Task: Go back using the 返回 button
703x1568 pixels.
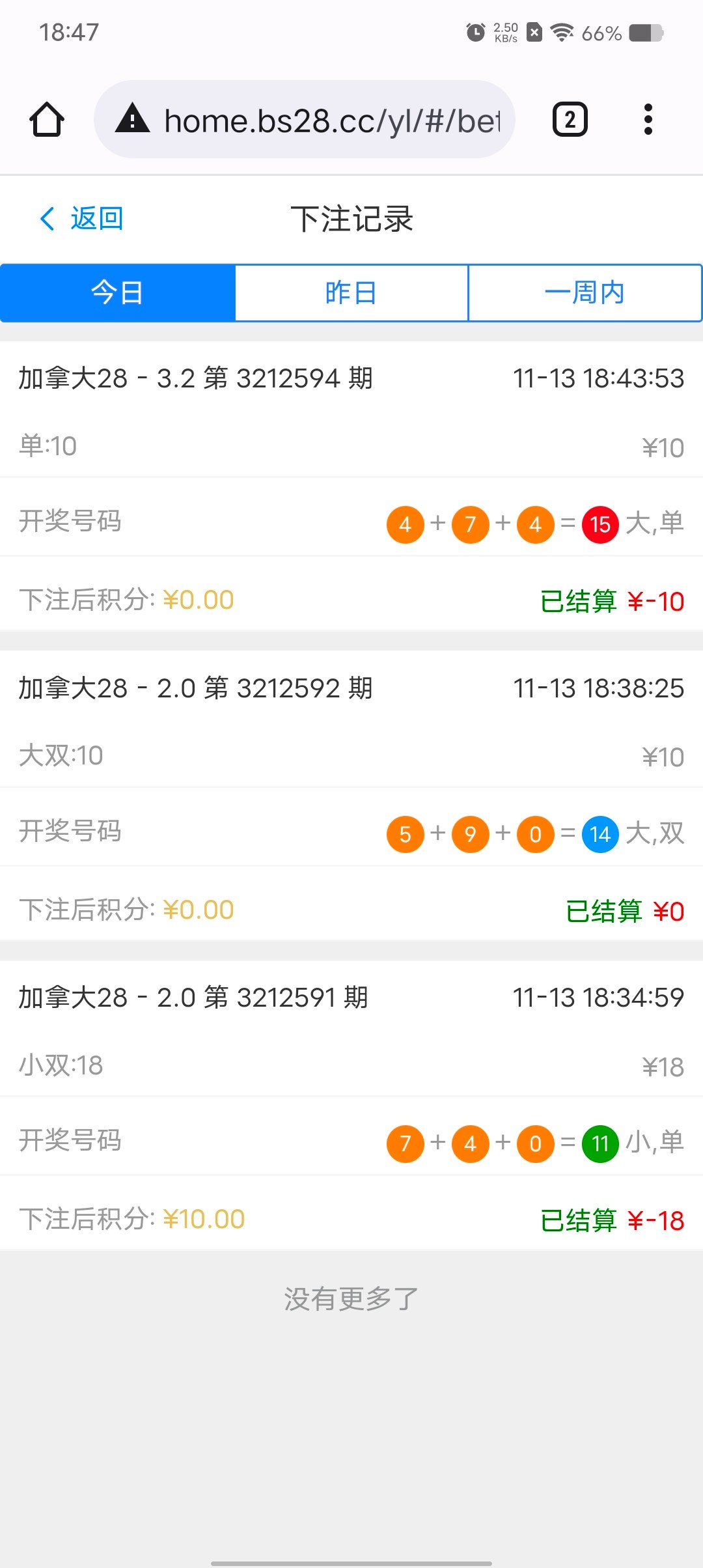Action: click(82, 219)
